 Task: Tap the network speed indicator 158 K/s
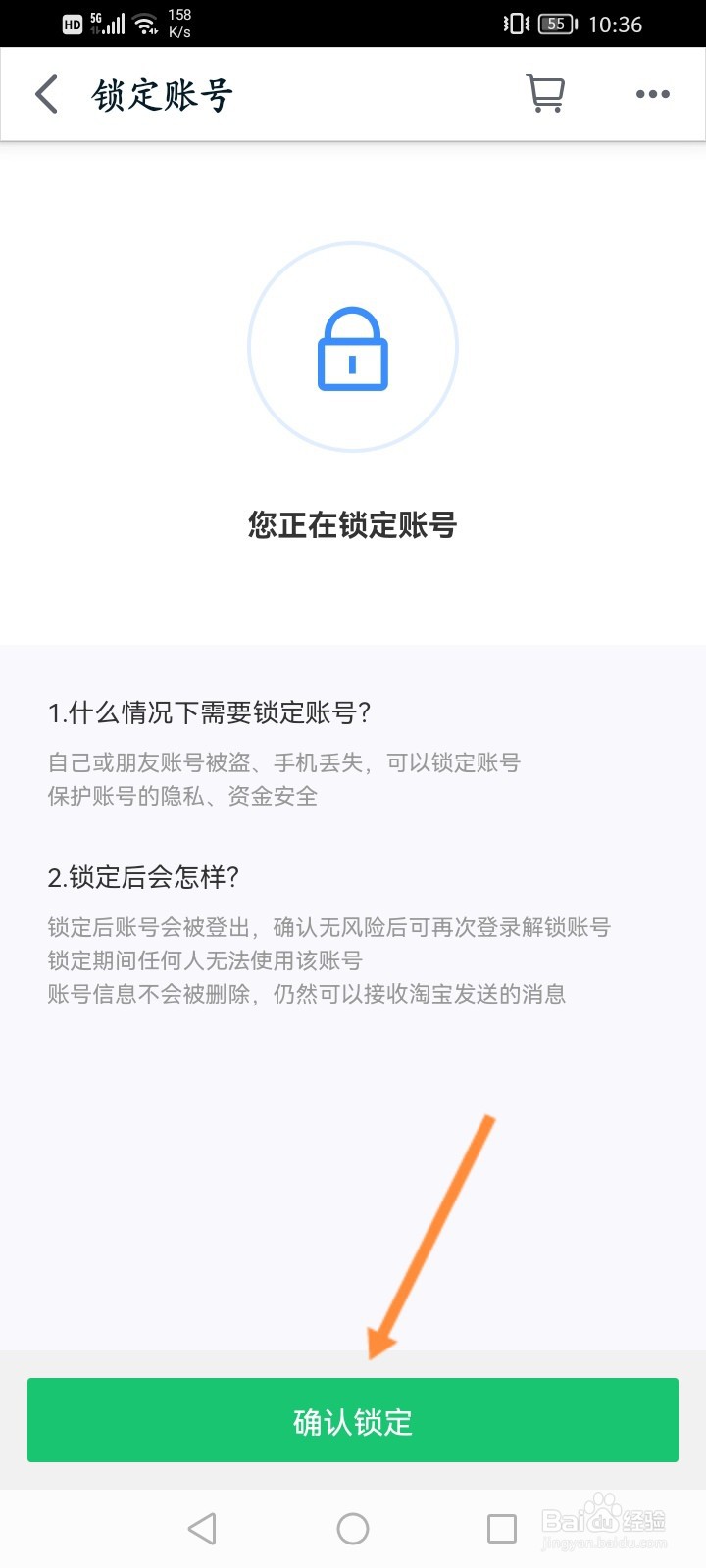tap(179, 22)
